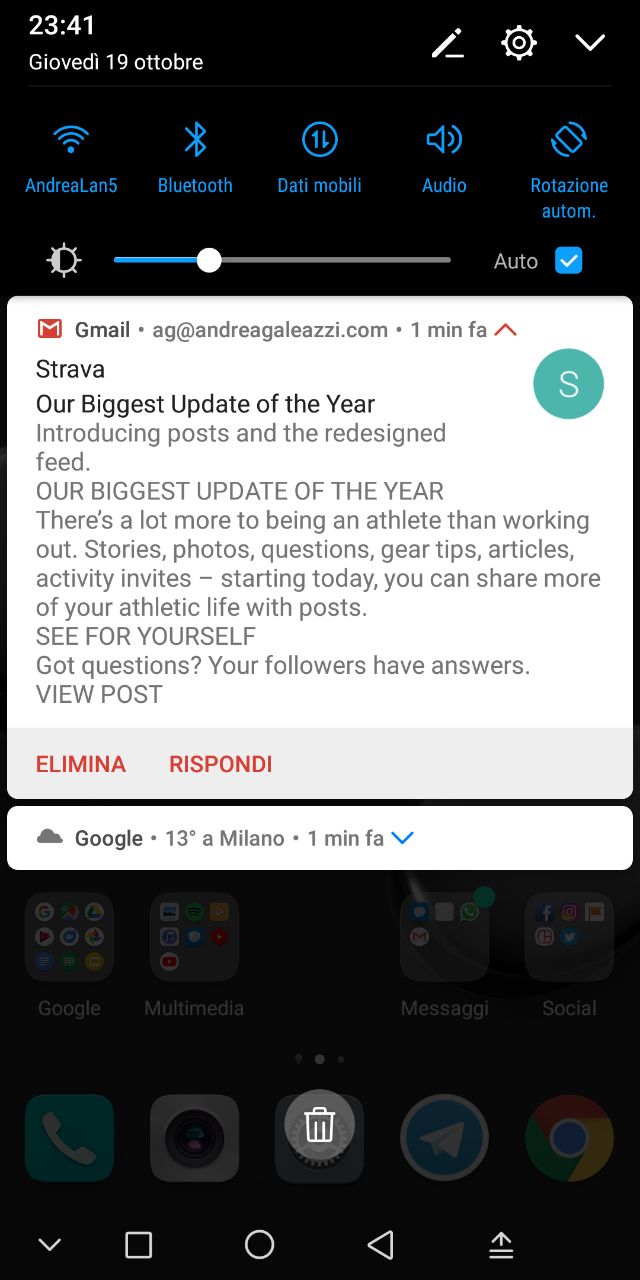Clear all notifications with trash button
Screen dimensions: 640x1280
tap(319, 1125)
